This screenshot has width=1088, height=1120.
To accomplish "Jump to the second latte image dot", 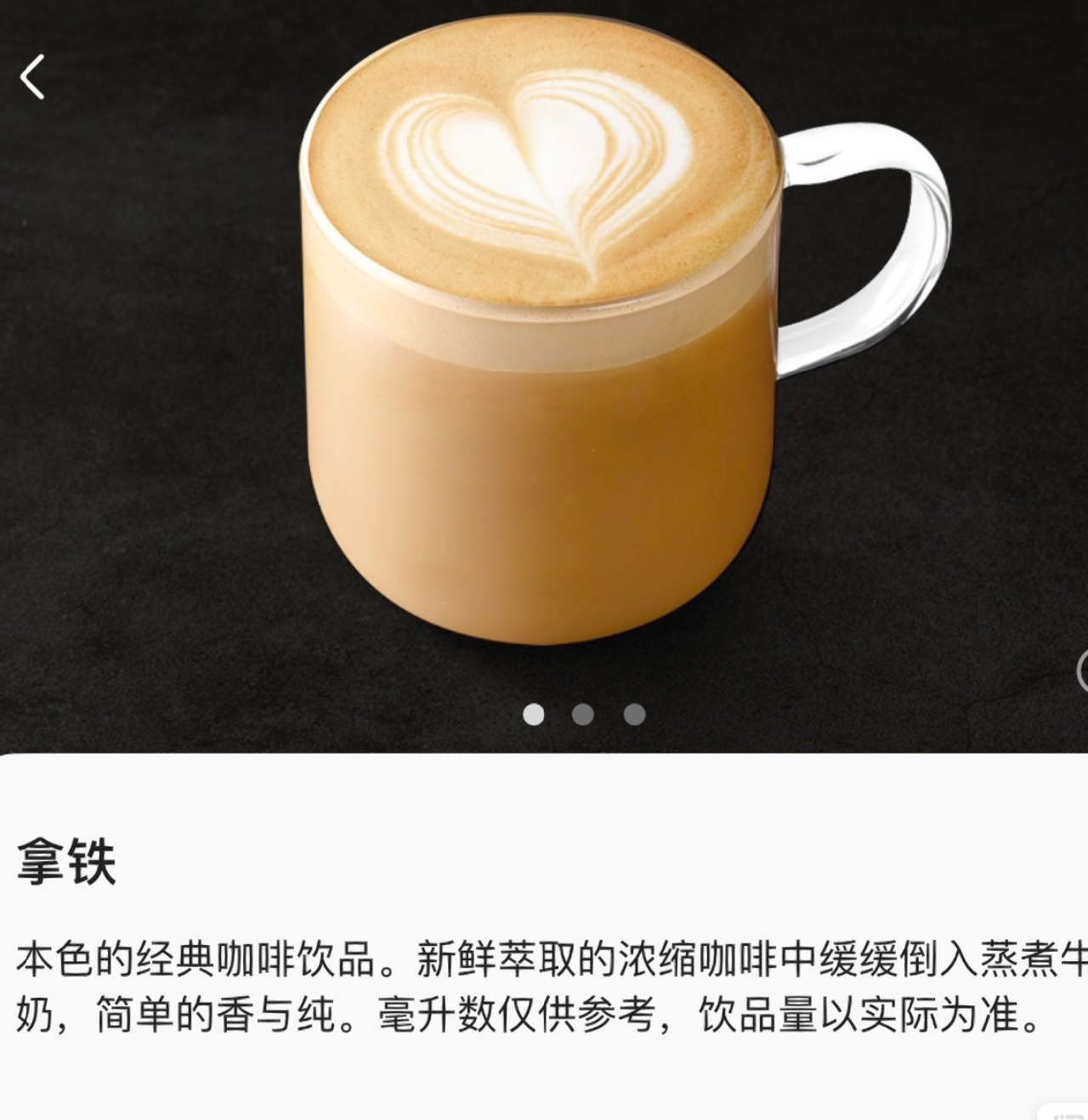I will 583,714.
